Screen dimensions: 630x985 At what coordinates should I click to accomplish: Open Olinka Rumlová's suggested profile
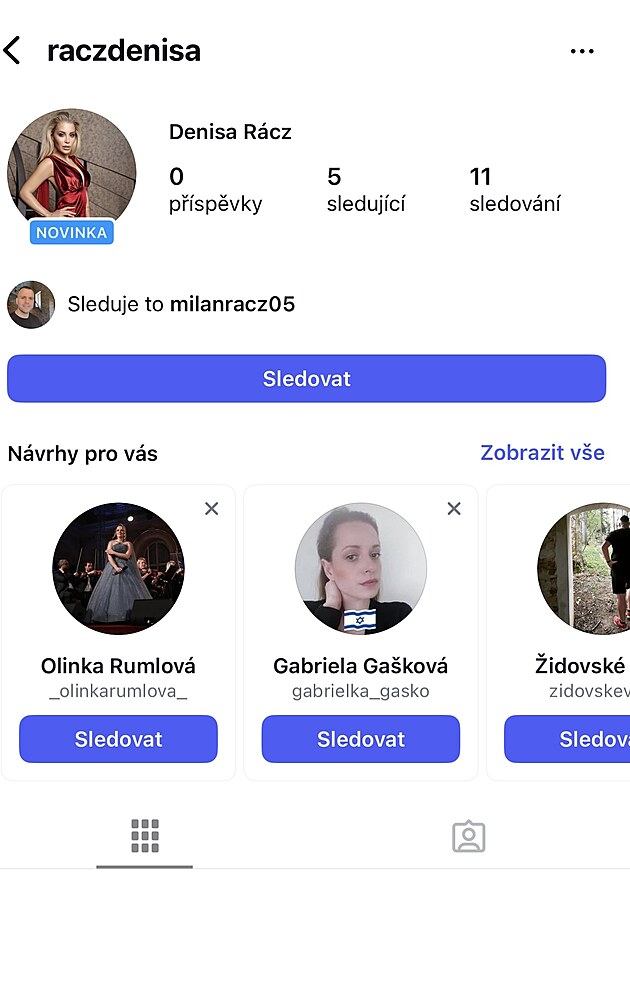pyautogui.click(x=118, y=569)
